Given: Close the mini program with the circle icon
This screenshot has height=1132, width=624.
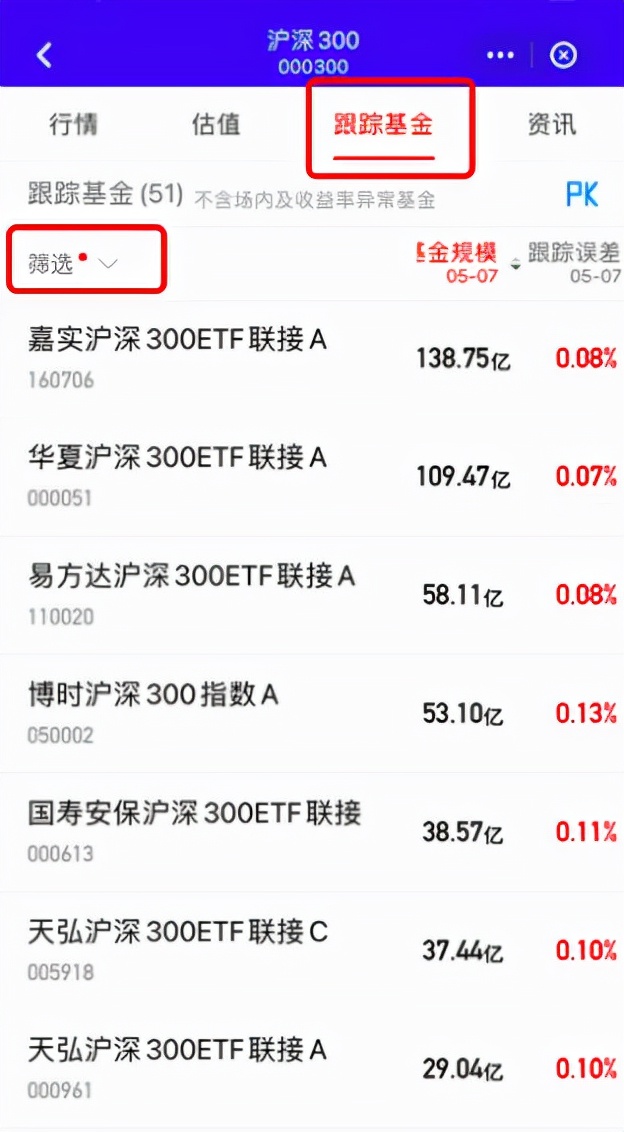Looking at the screenshot, I should [564, 55].
